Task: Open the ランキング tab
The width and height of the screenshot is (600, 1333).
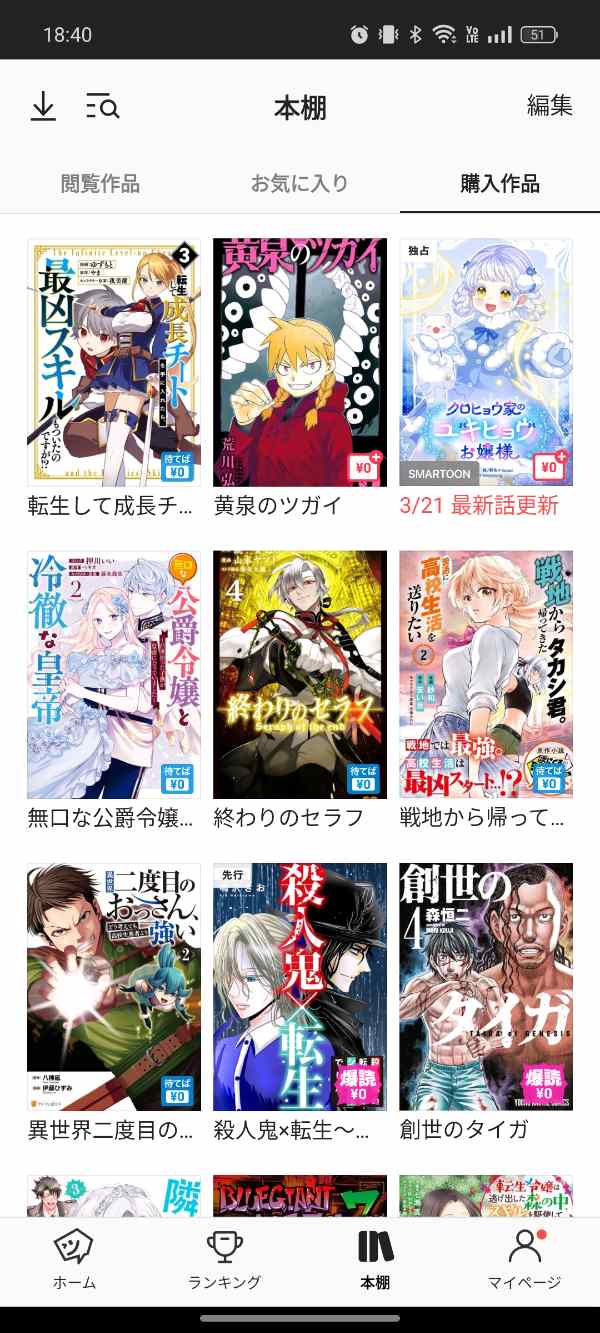Action: coord(225,1259)
